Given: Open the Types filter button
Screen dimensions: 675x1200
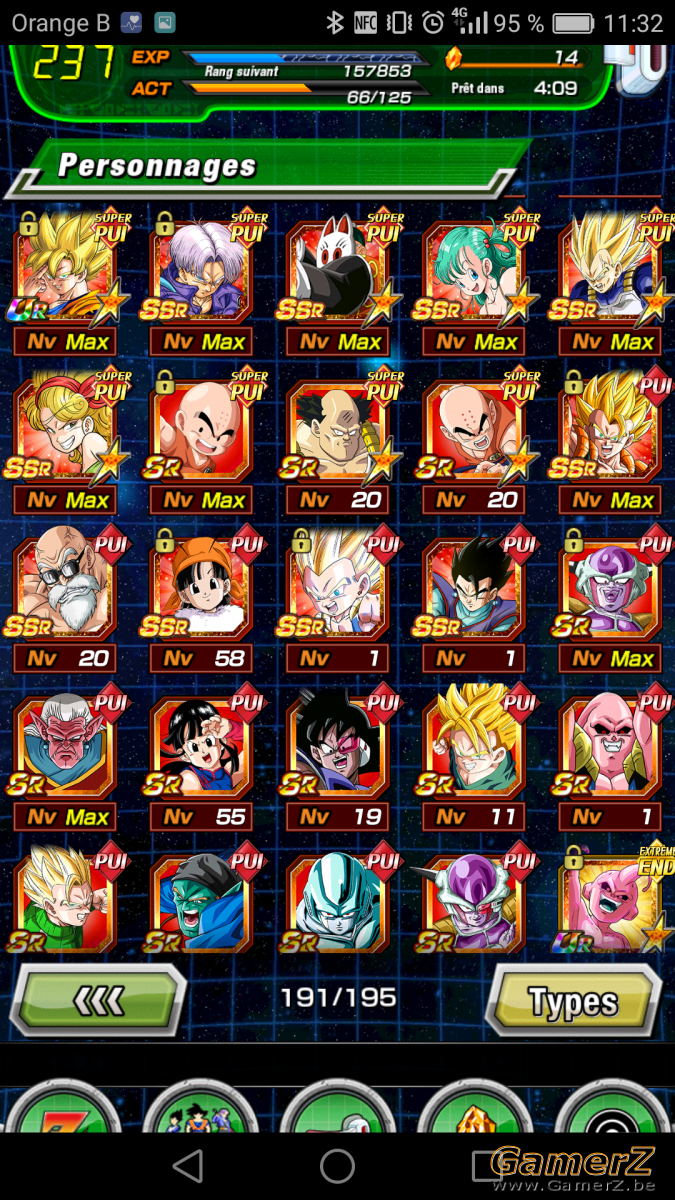Looking at the screenshot, I should [574, 1000].
